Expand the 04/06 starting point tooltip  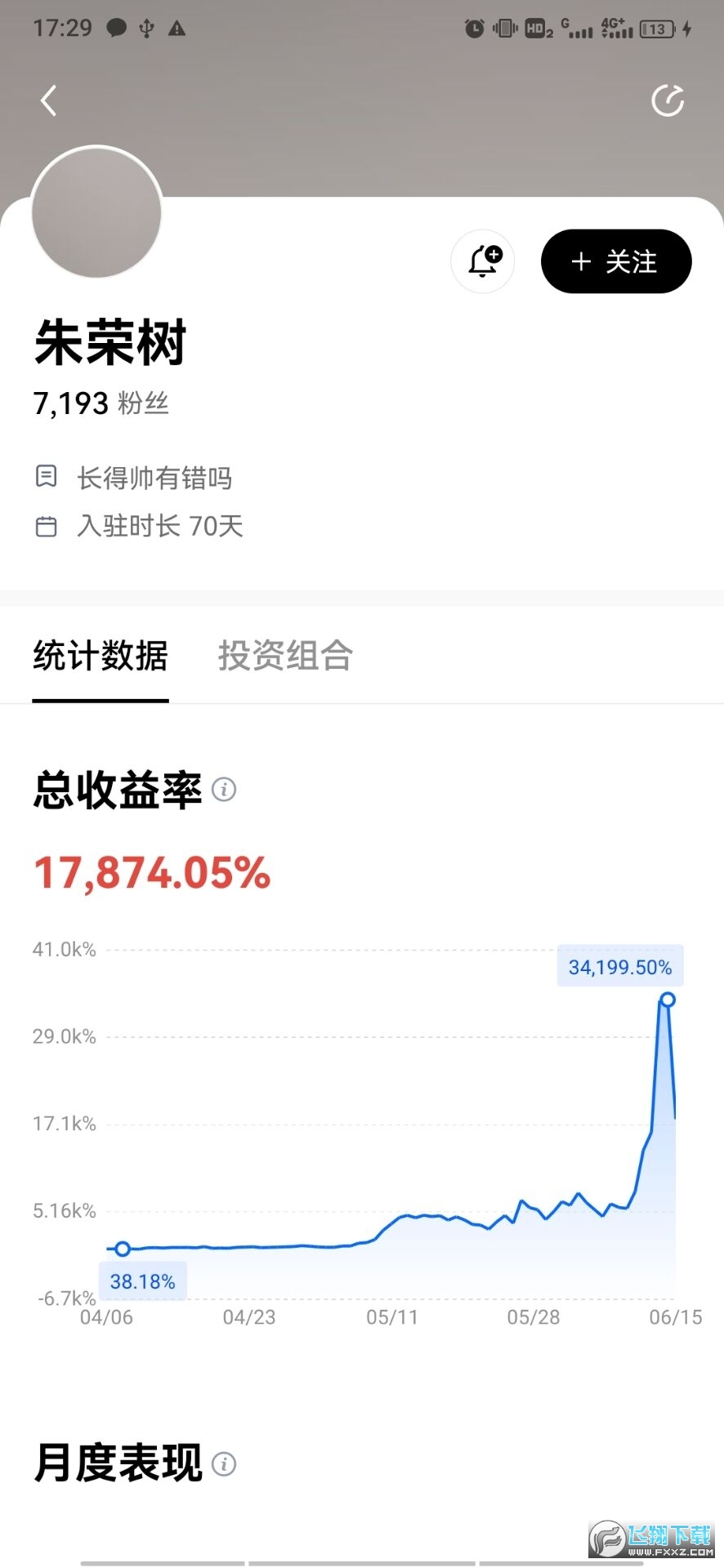coord(123,1249)
